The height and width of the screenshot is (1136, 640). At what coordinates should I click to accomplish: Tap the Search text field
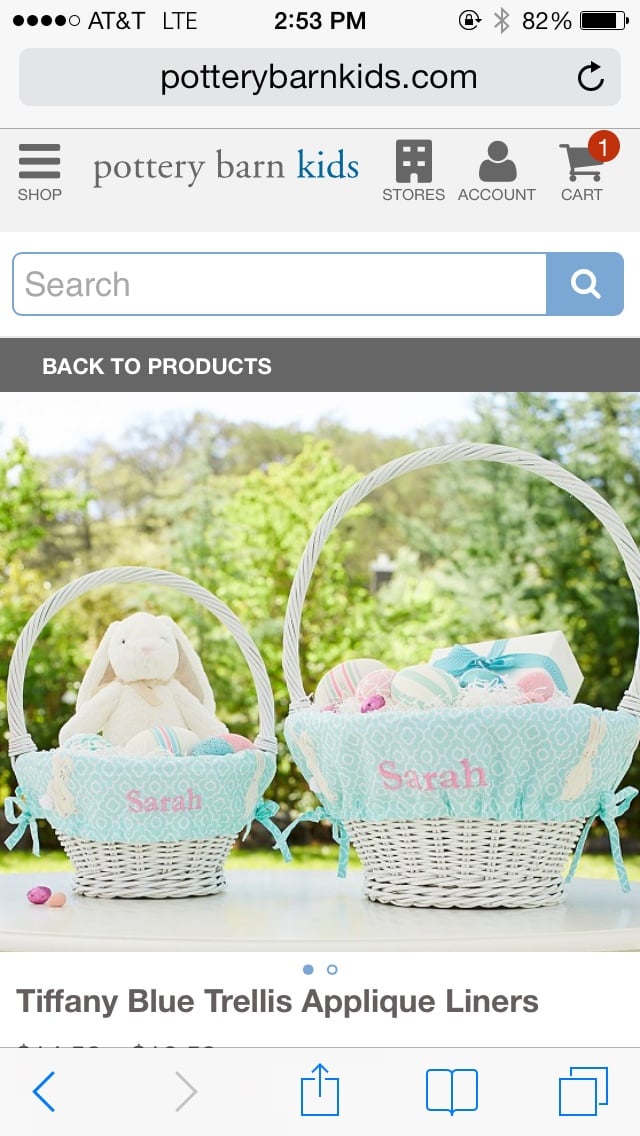pyautogui.click(x=280, y=285)
